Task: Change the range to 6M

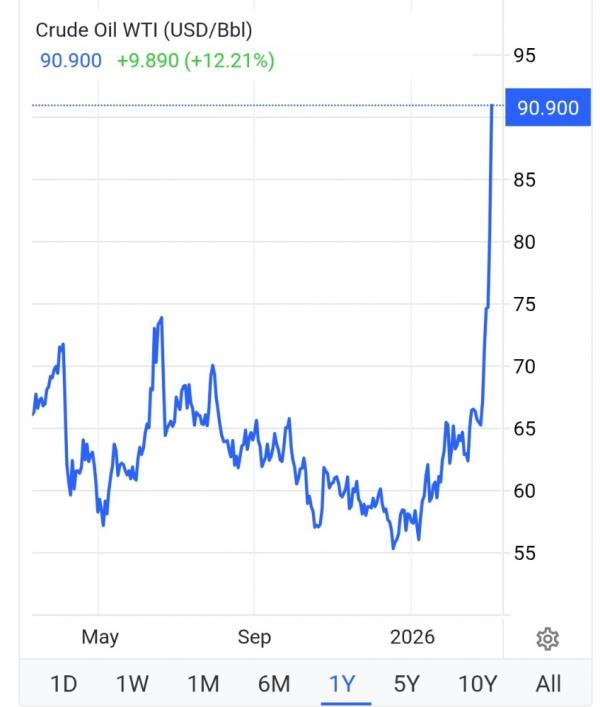Action: [273, 684]
